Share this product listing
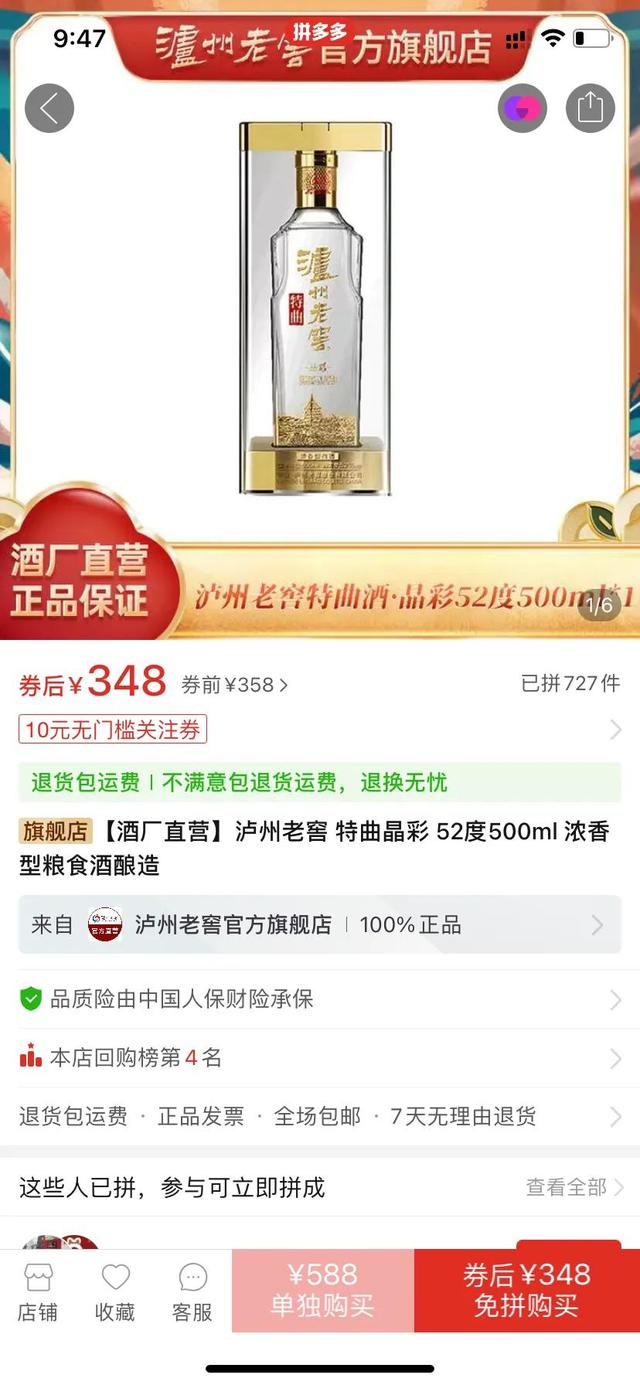This screenshot has height=1385, width=640. point(590,108)
